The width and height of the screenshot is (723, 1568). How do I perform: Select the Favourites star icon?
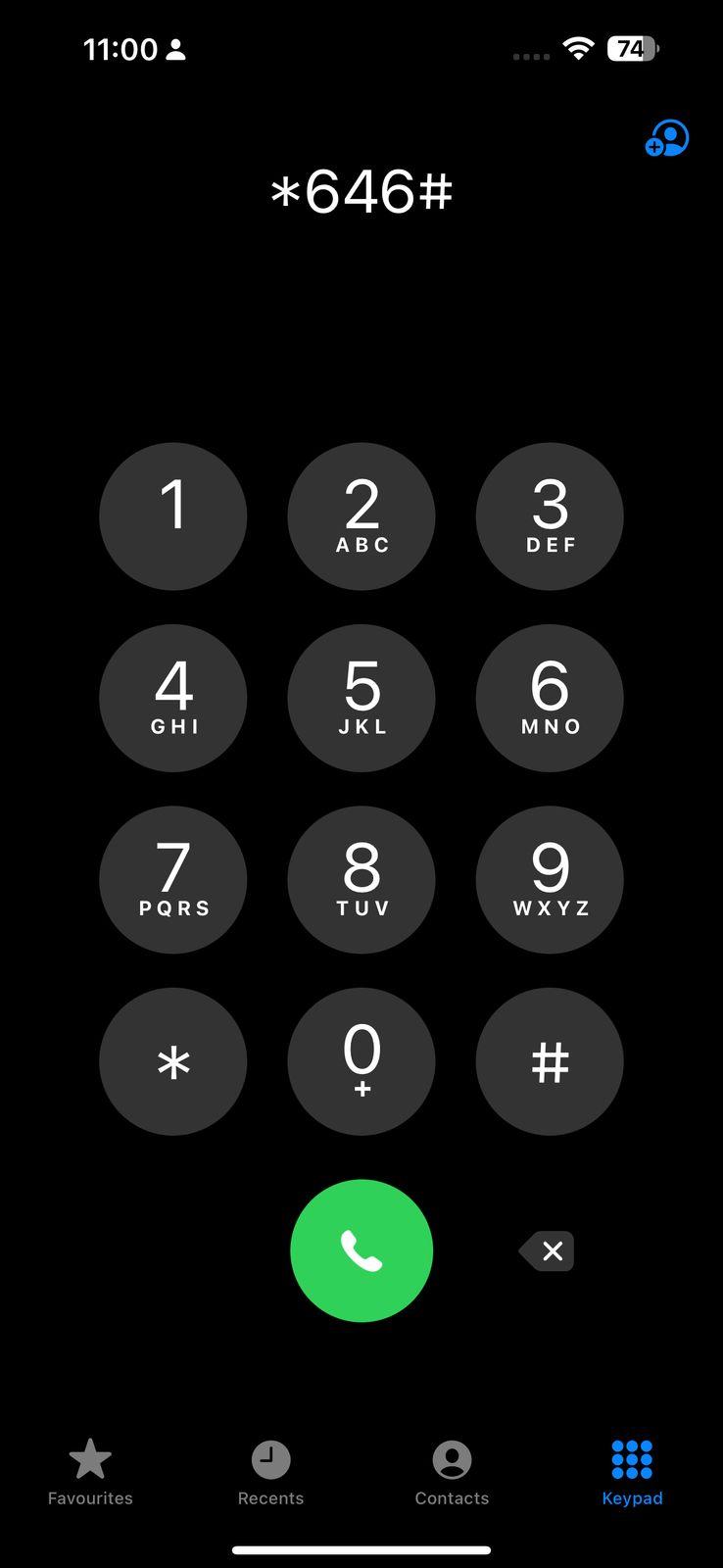90,1460
